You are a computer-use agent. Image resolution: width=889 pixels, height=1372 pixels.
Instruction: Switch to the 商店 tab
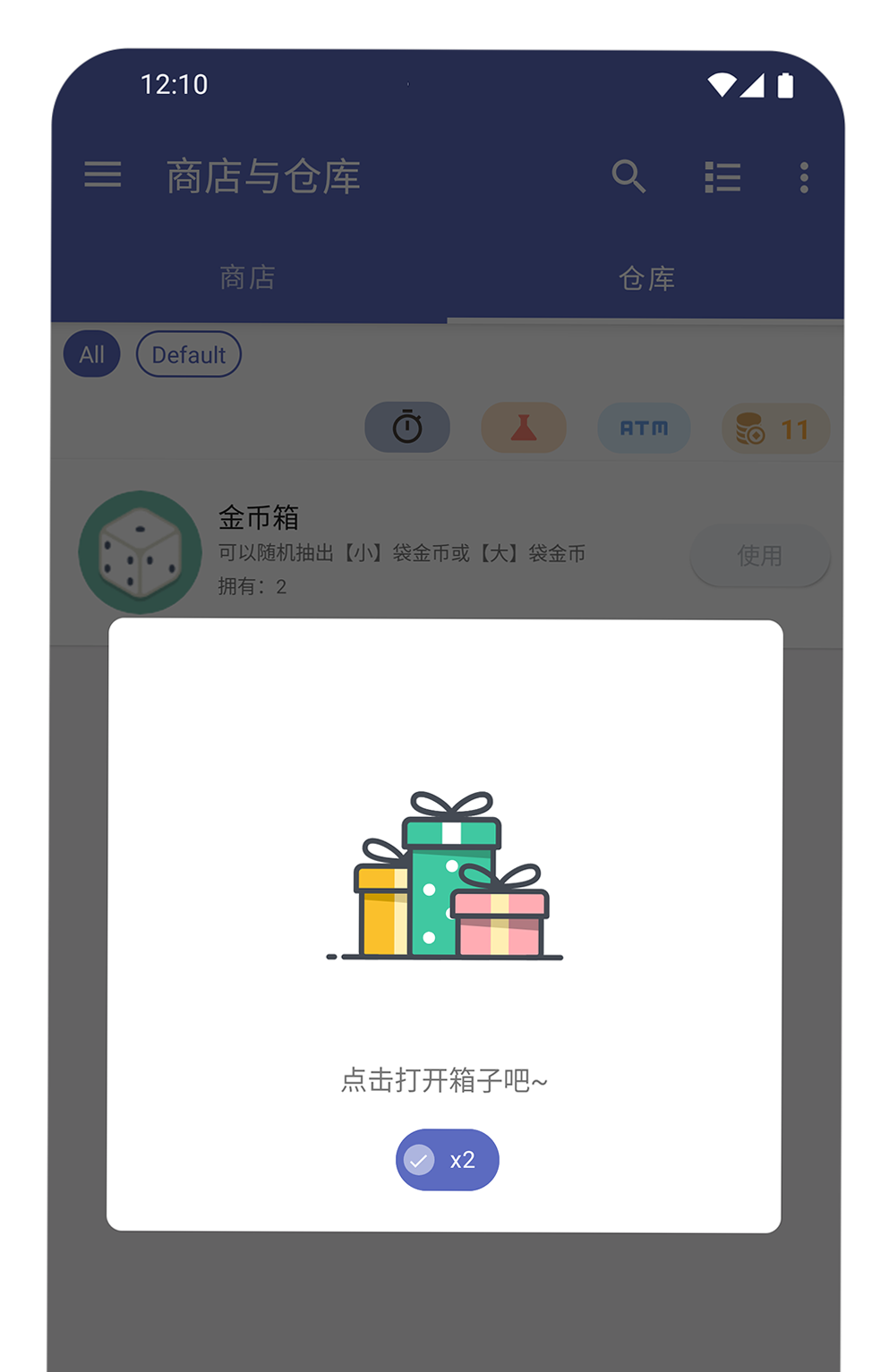(248, 278)
